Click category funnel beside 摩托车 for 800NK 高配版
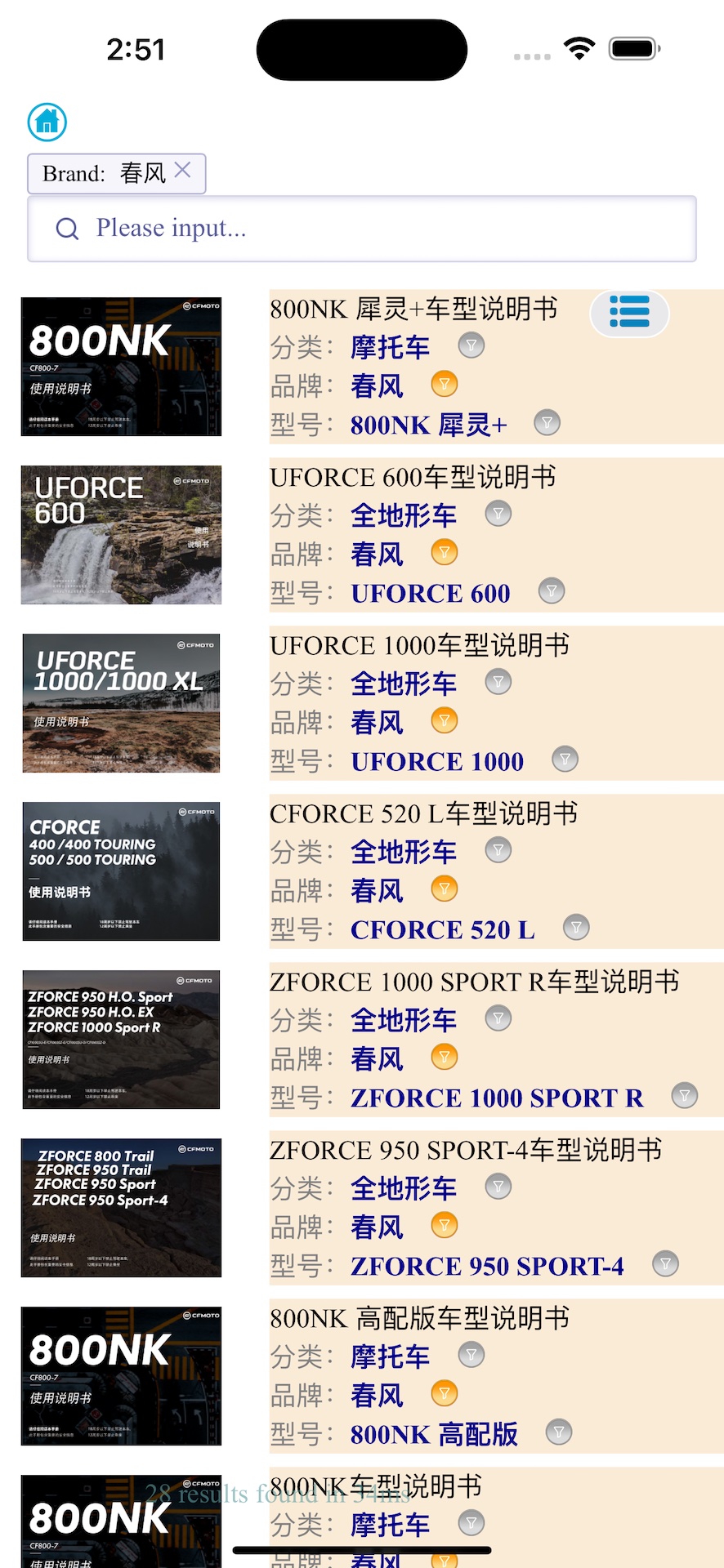 (471, 1355)
